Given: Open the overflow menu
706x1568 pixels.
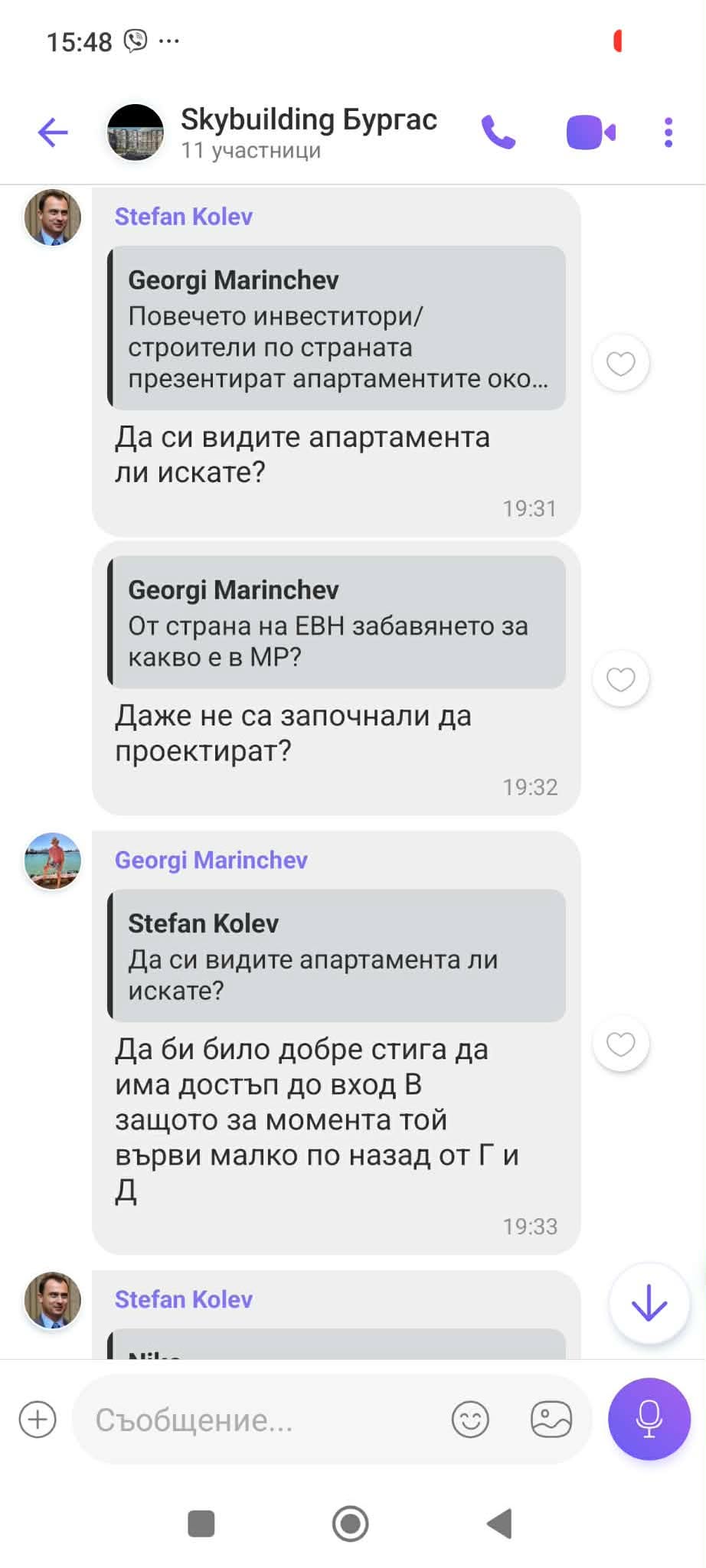Looking at the screenshot, I should [668, 132].
